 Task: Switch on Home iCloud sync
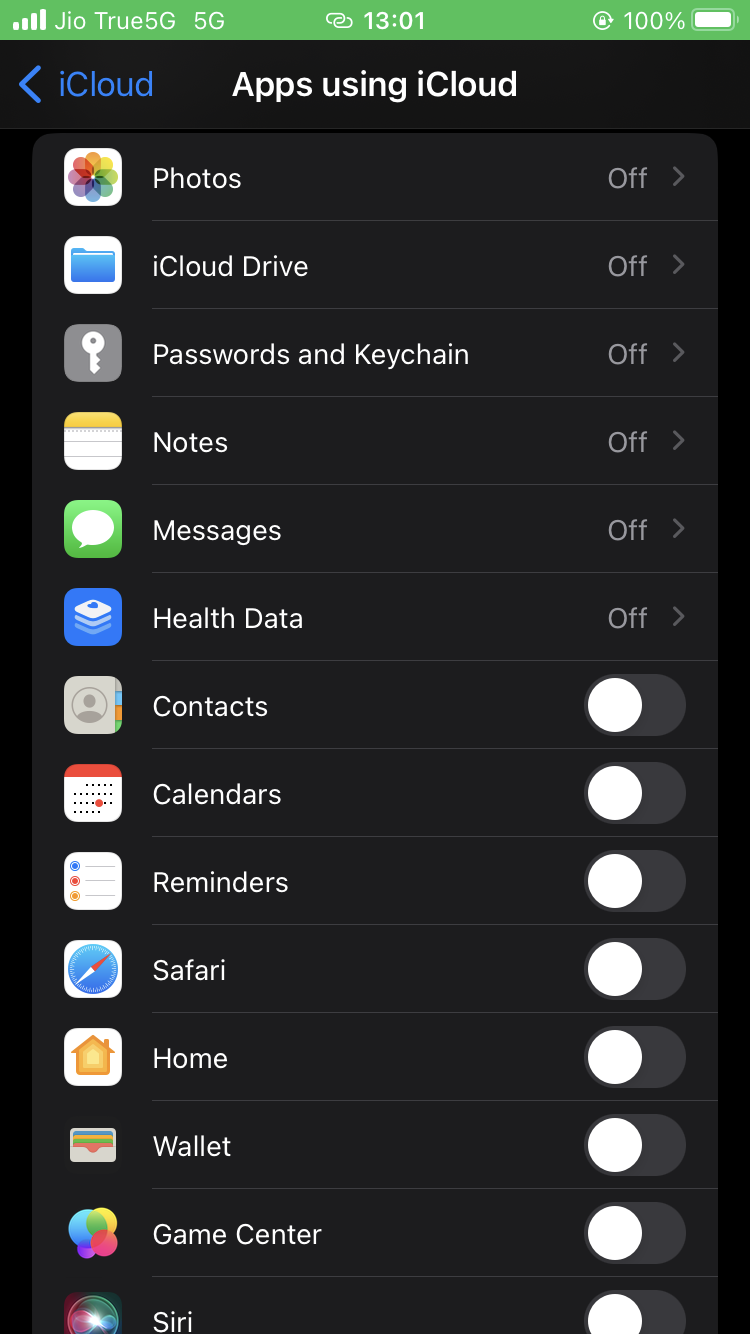coord(635,1058)
